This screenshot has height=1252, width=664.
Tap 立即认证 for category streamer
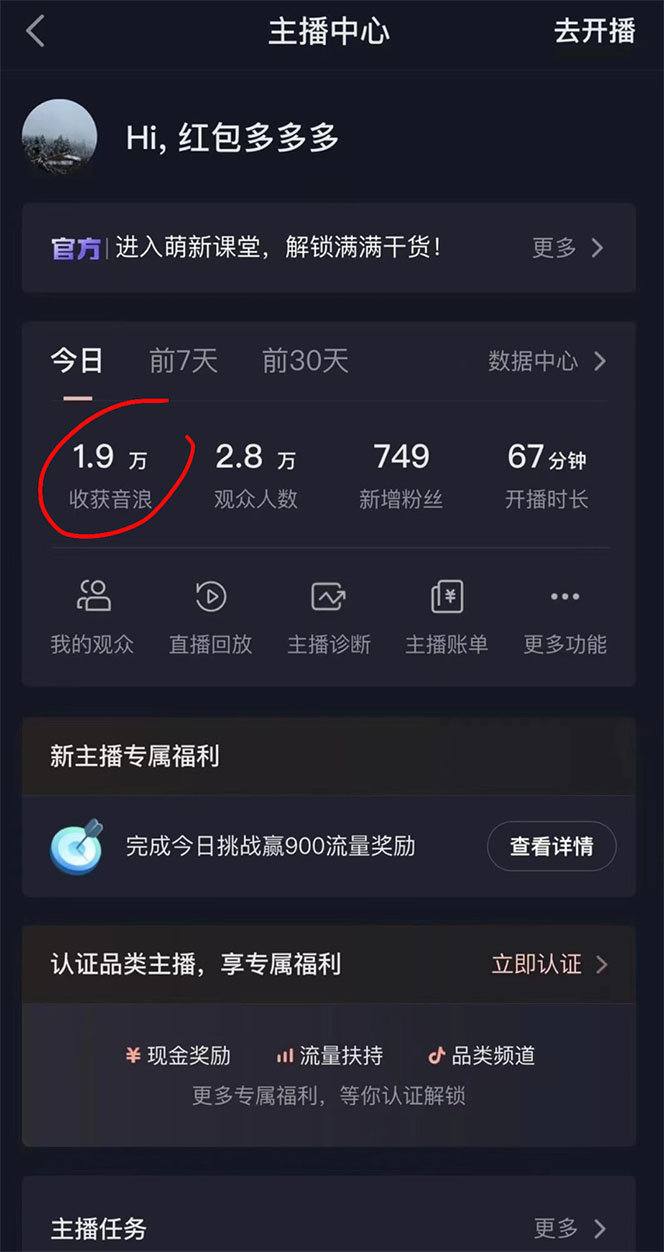tap(548, 964)
